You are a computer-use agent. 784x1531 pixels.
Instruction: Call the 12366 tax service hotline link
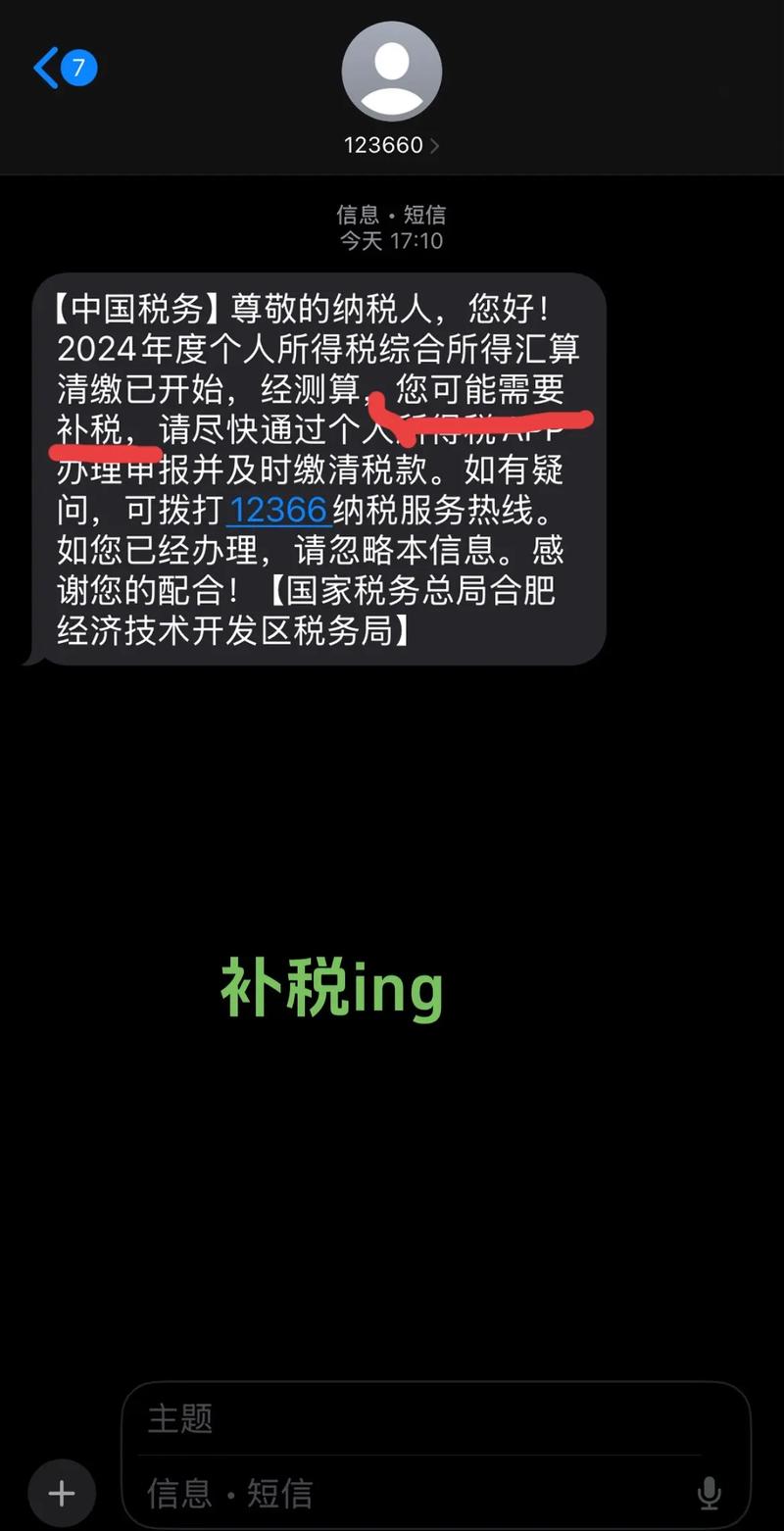pos(279,511)
